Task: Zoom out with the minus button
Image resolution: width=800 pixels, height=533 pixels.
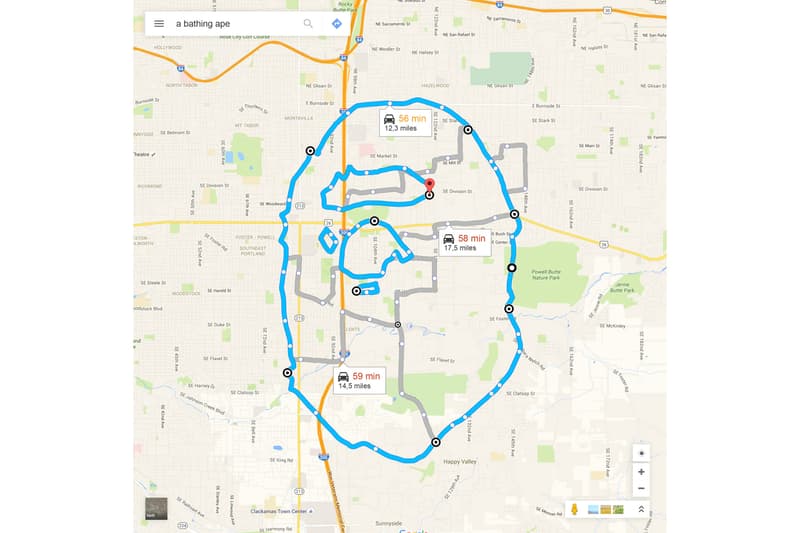Action: pos(641,488)
